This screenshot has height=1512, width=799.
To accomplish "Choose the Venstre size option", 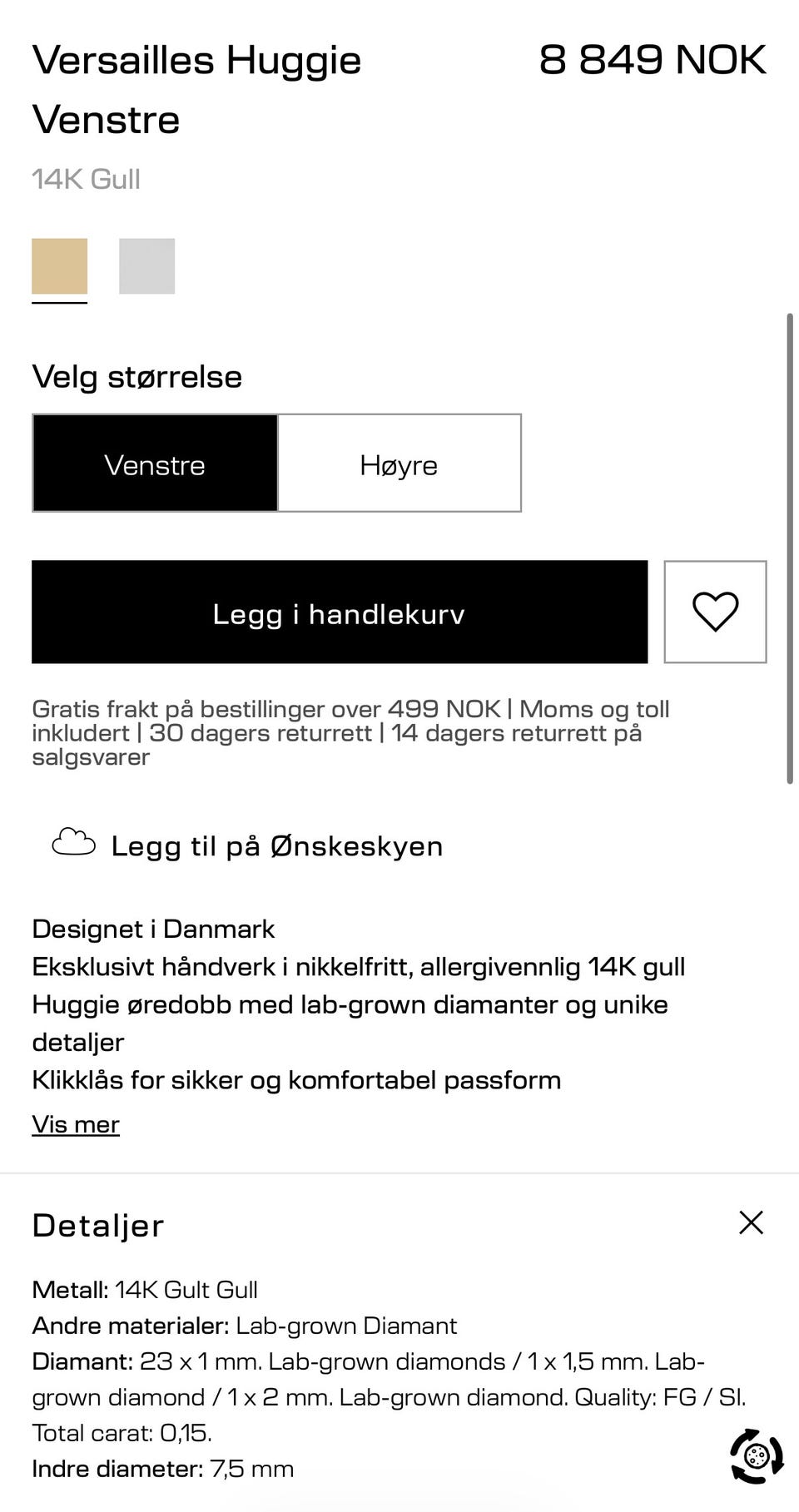I will (x=155, y=463).
